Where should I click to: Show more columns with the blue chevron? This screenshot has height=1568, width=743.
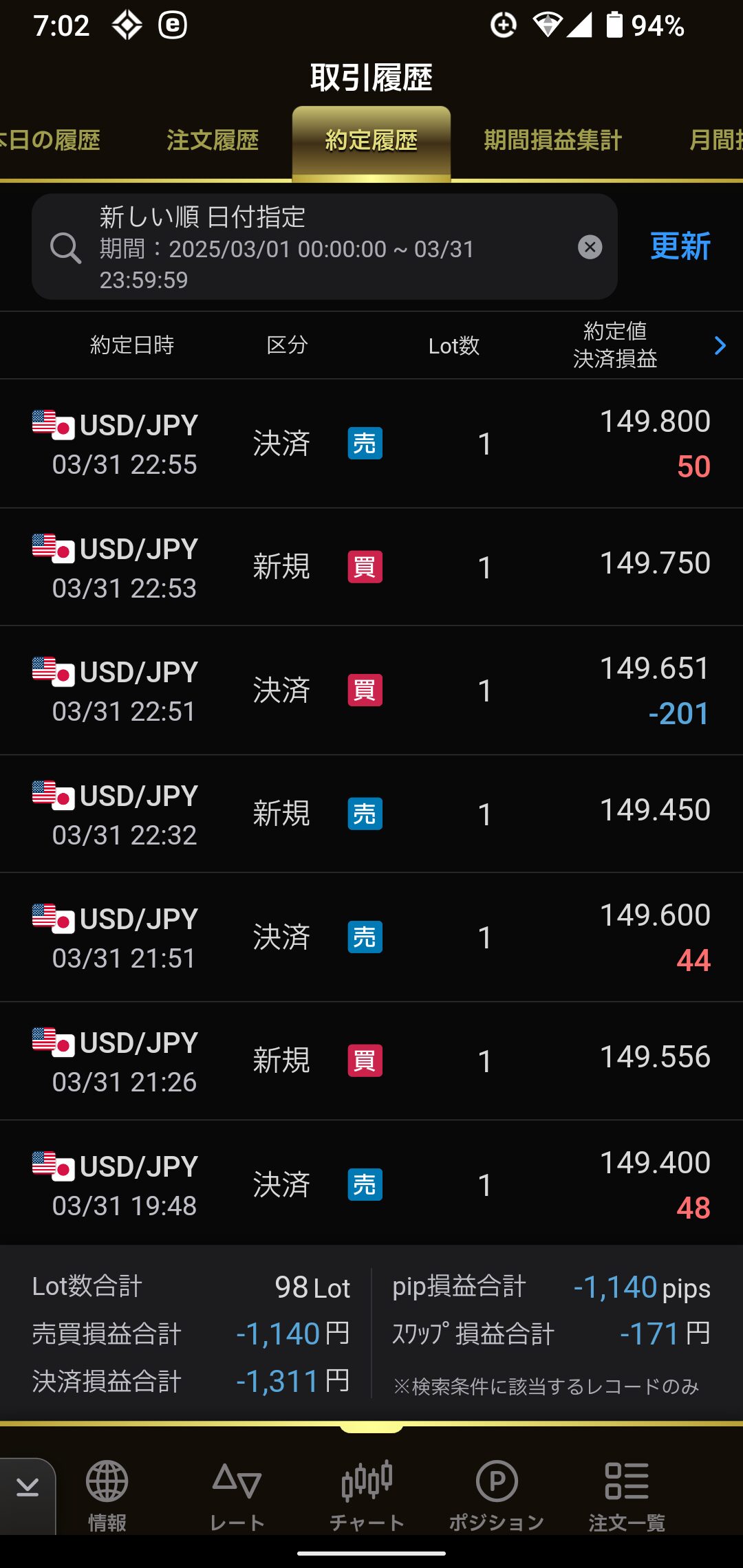[x=720, y=345]
